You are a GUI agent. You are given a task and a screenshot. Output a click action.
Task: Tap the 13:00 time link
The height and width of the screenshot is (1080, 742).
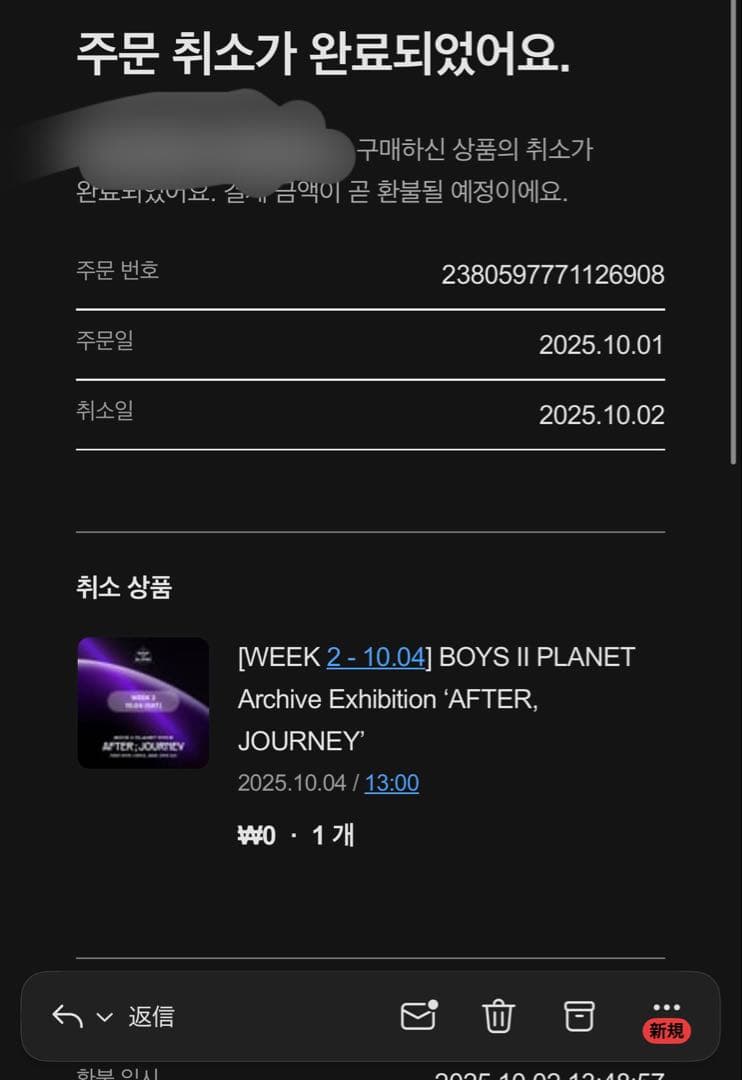coord(391,783)
